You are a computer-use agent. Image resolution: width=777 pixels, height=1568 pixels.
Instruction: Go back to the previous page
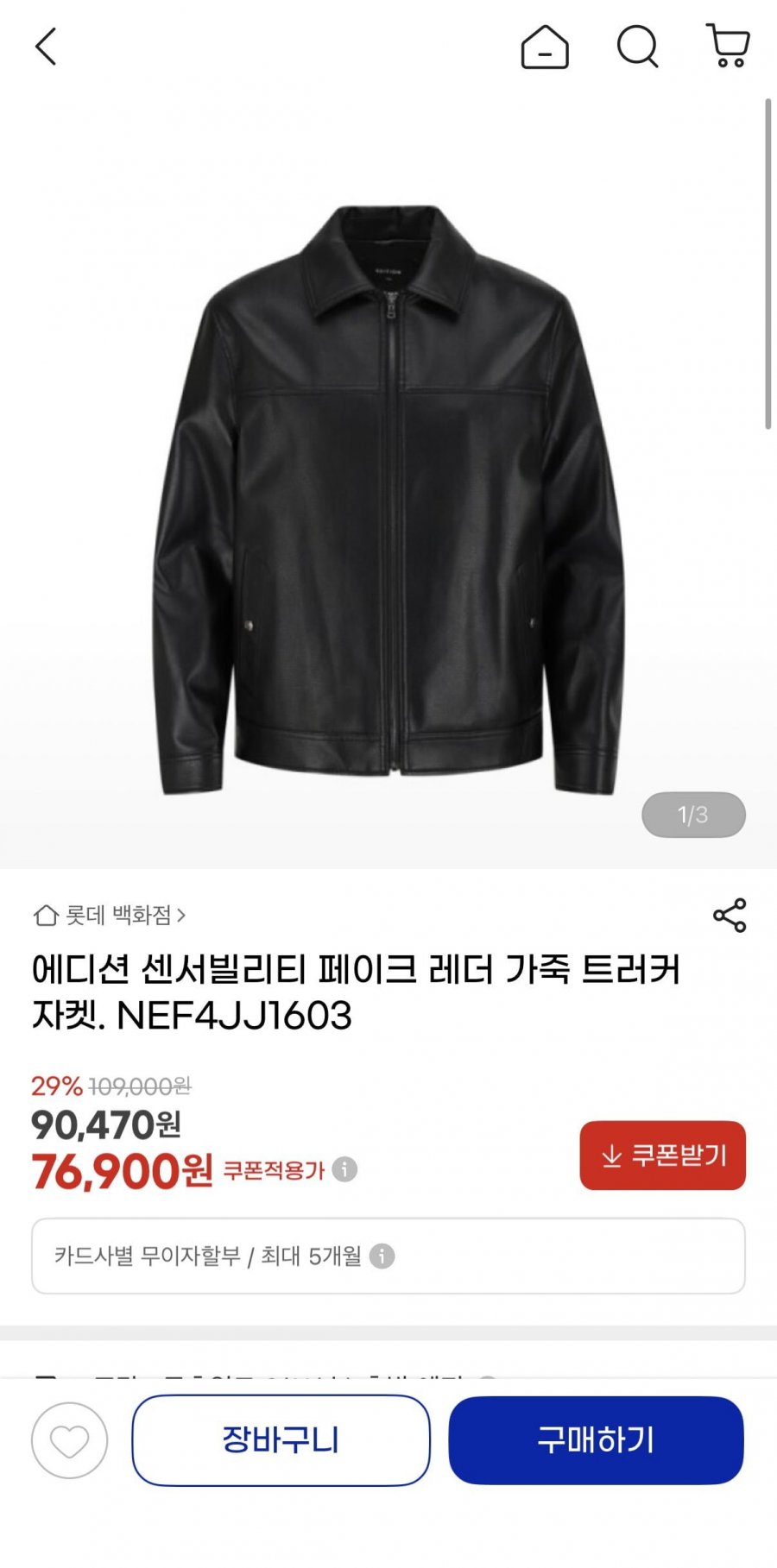pyautogui.click(x=46, y=47)
